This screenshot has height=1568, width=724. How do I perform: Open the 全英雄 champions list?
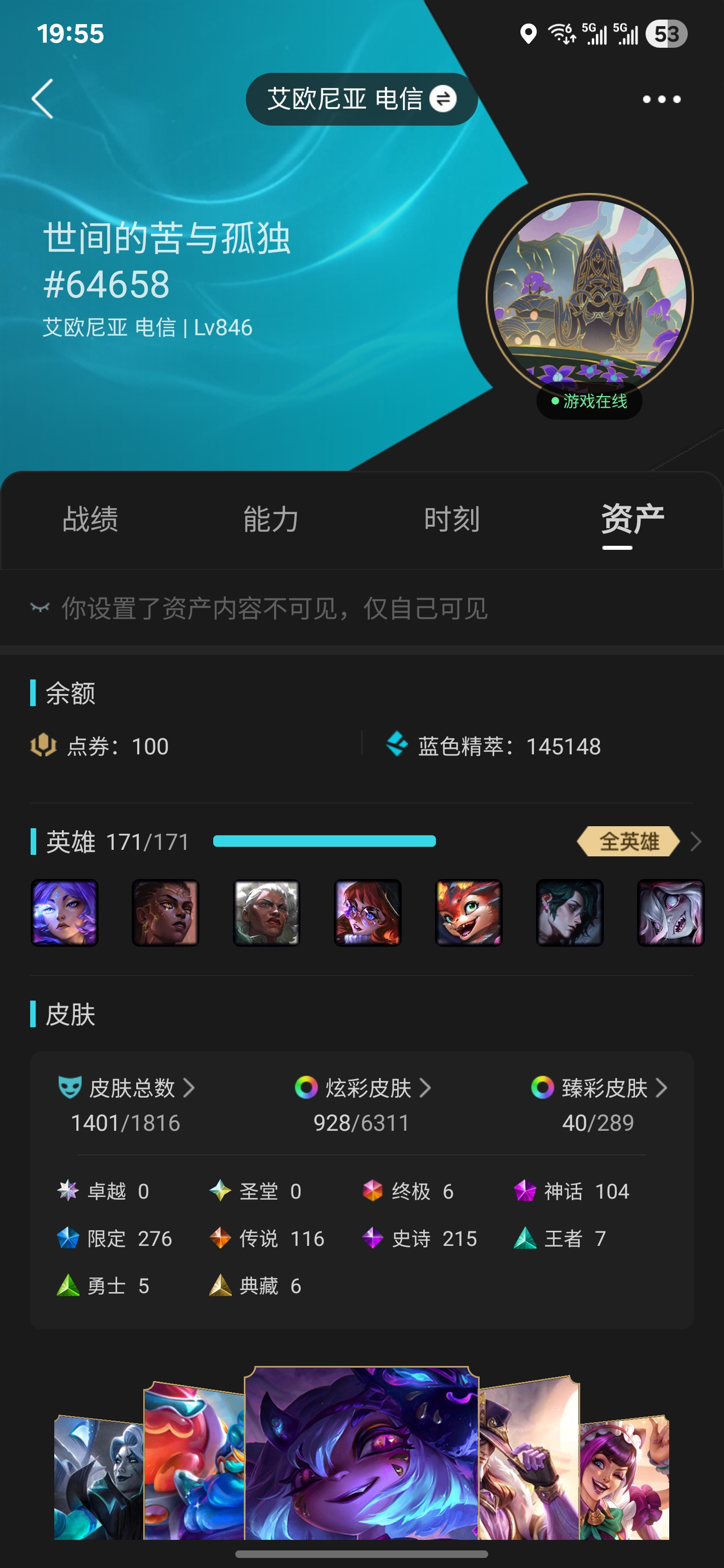pyautogui.click(x=639, y=841)
